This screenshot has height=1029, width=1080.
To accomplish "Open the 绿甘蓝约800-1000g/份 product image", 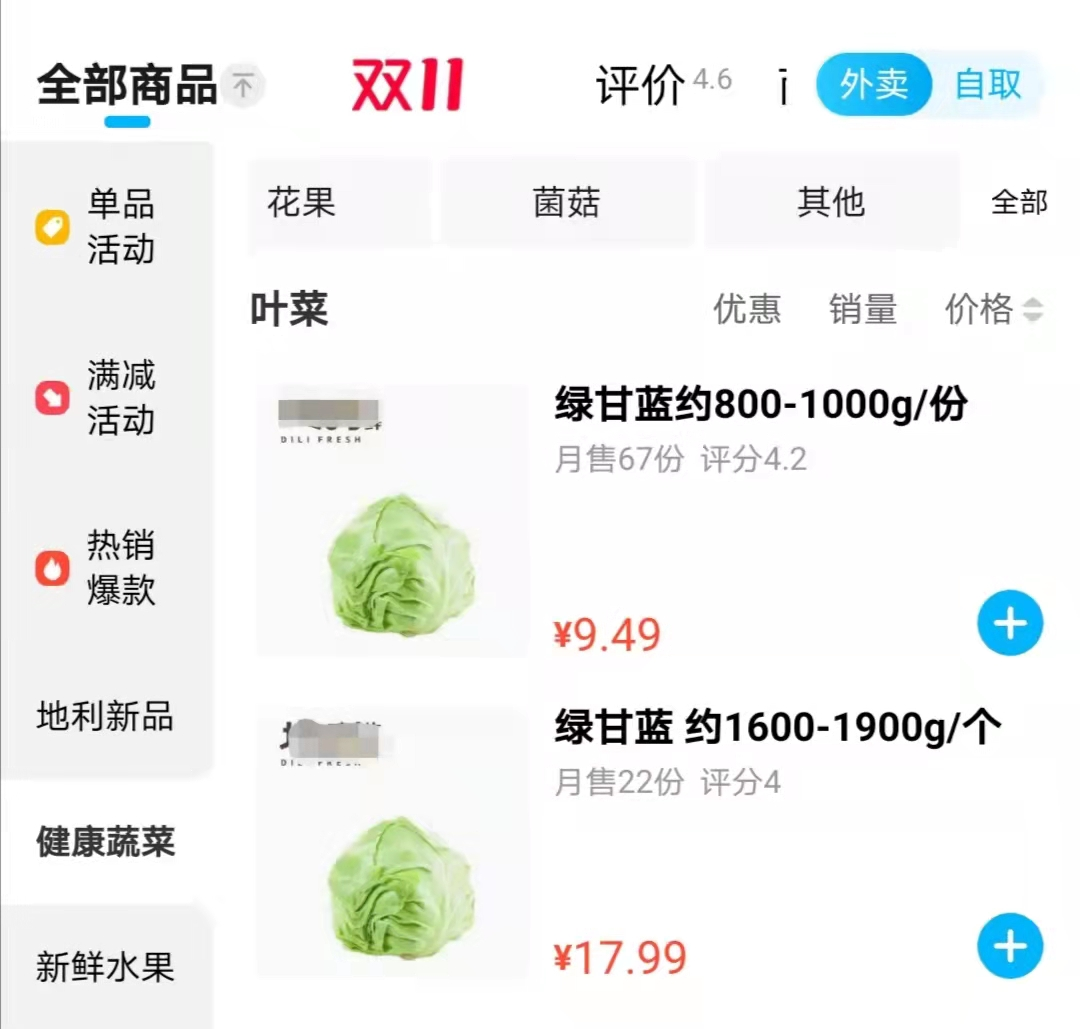I will pos(392,520).
